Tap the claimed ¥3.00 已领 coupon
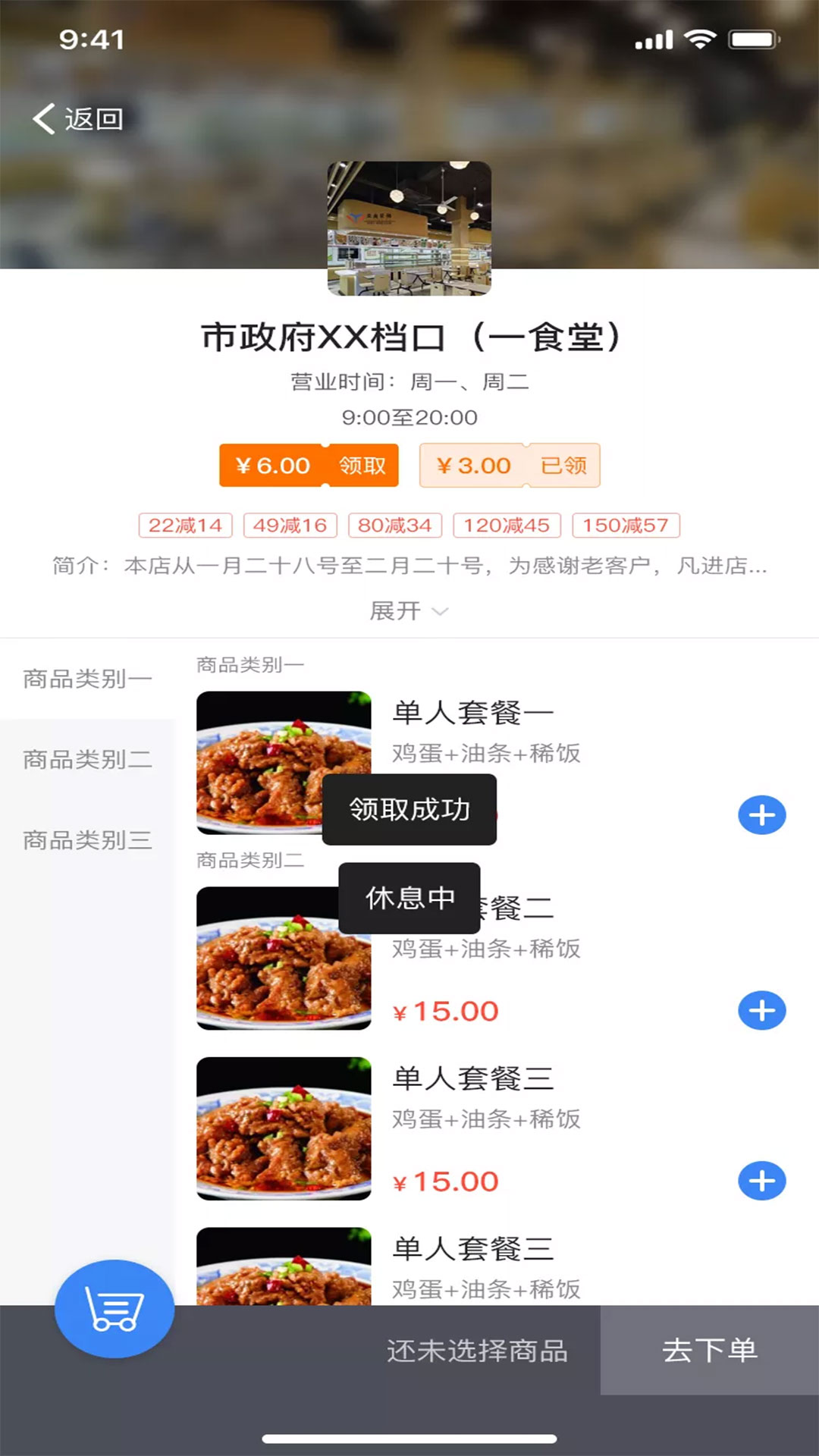Image resolution: width=819 pixels, height=1456 pixels. 564,466
